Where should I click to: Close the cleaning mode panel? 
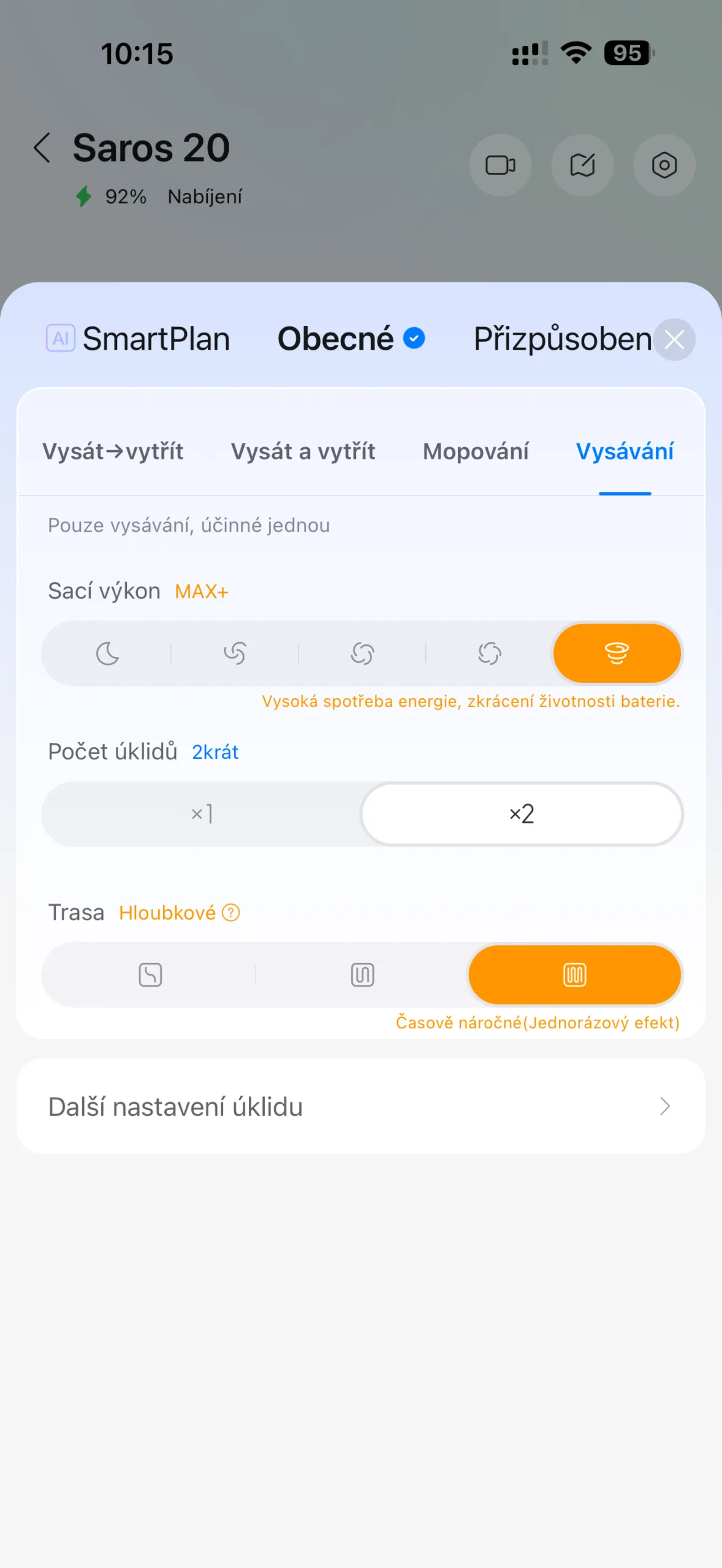(x=674, y=339)
